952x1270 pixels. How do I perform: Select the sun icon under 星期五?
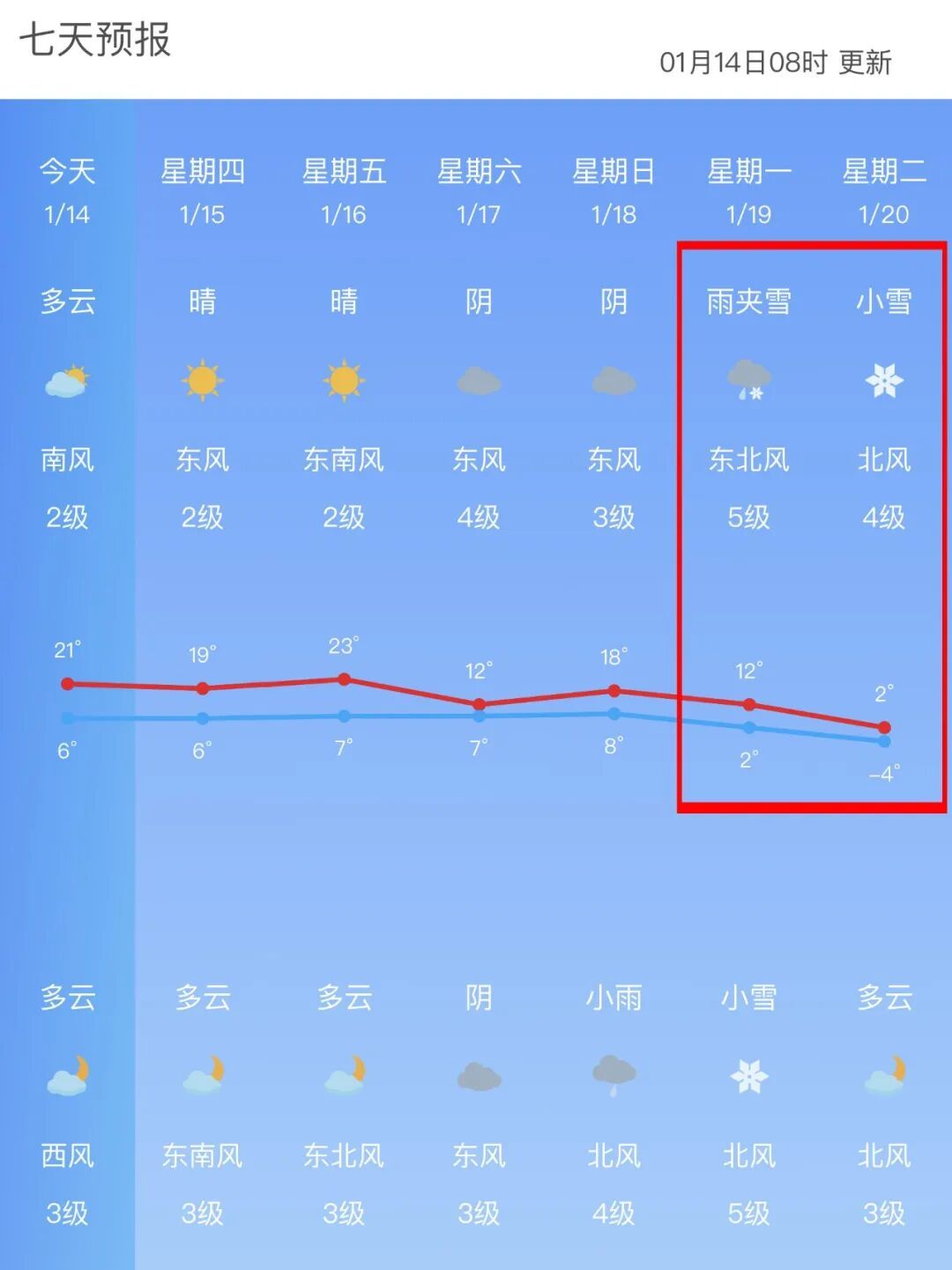point(342,381)
